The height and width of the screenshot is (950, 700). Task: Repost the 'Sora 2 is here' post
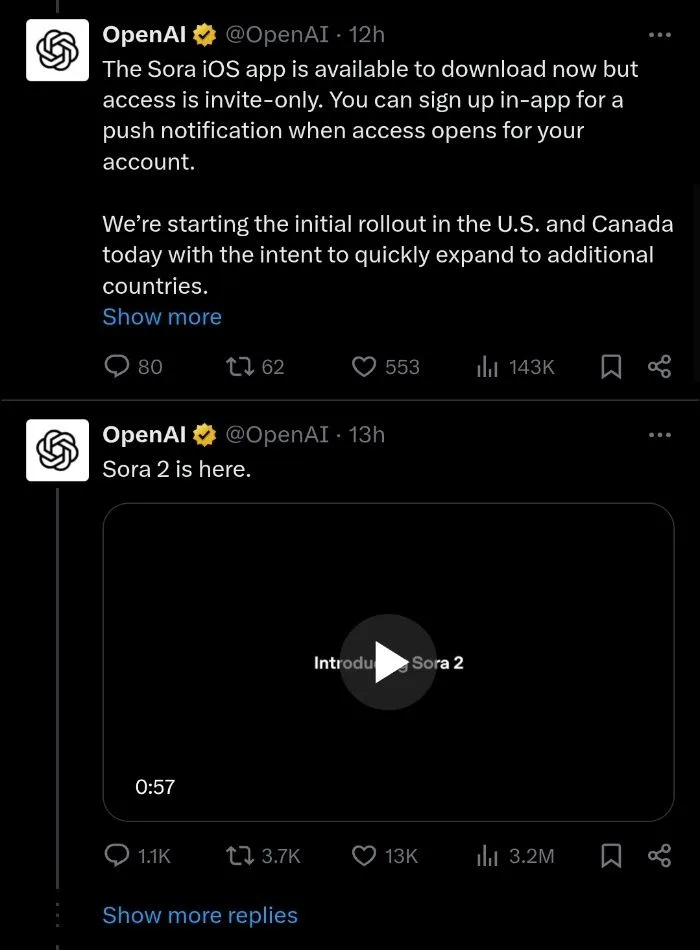[239, 856]
